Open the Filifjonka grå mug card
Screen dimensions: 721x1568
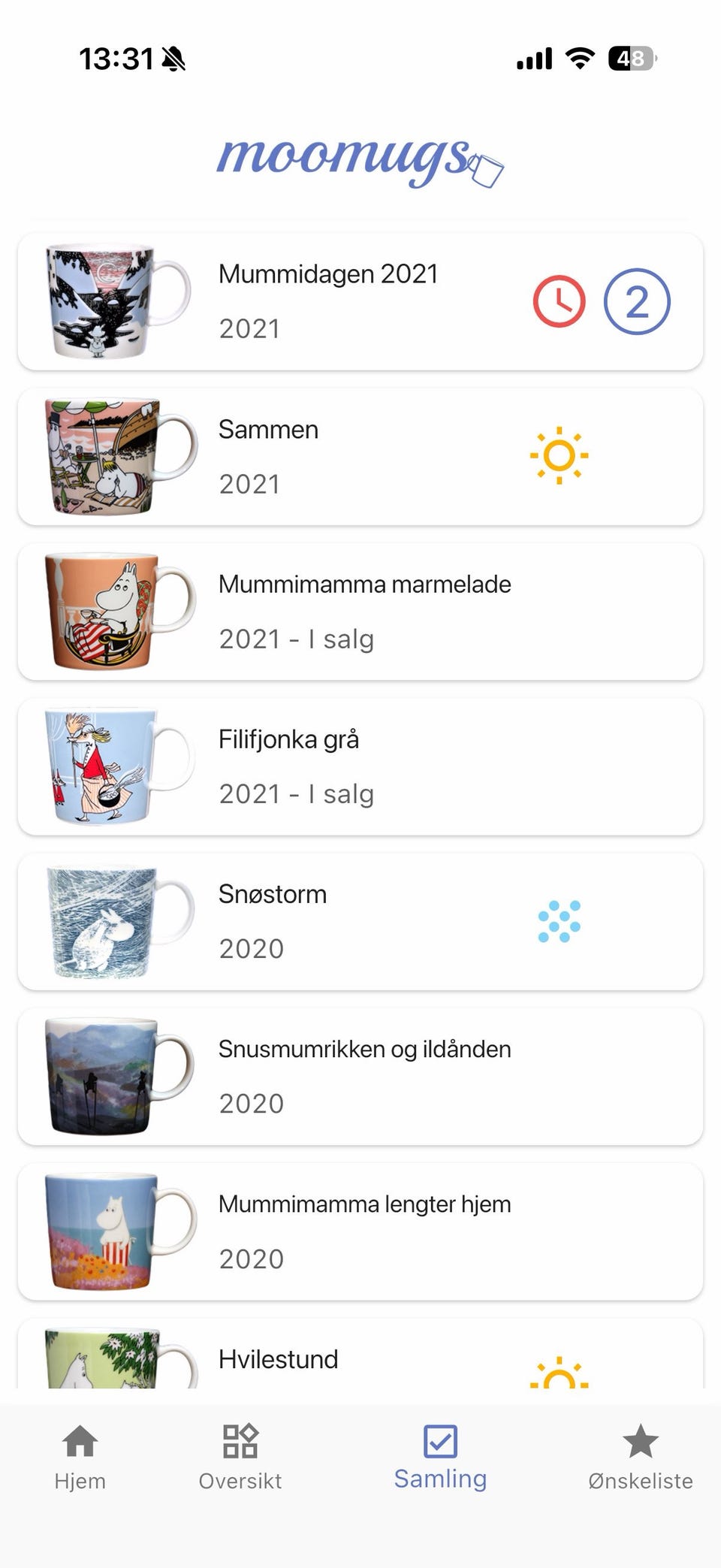360,766
